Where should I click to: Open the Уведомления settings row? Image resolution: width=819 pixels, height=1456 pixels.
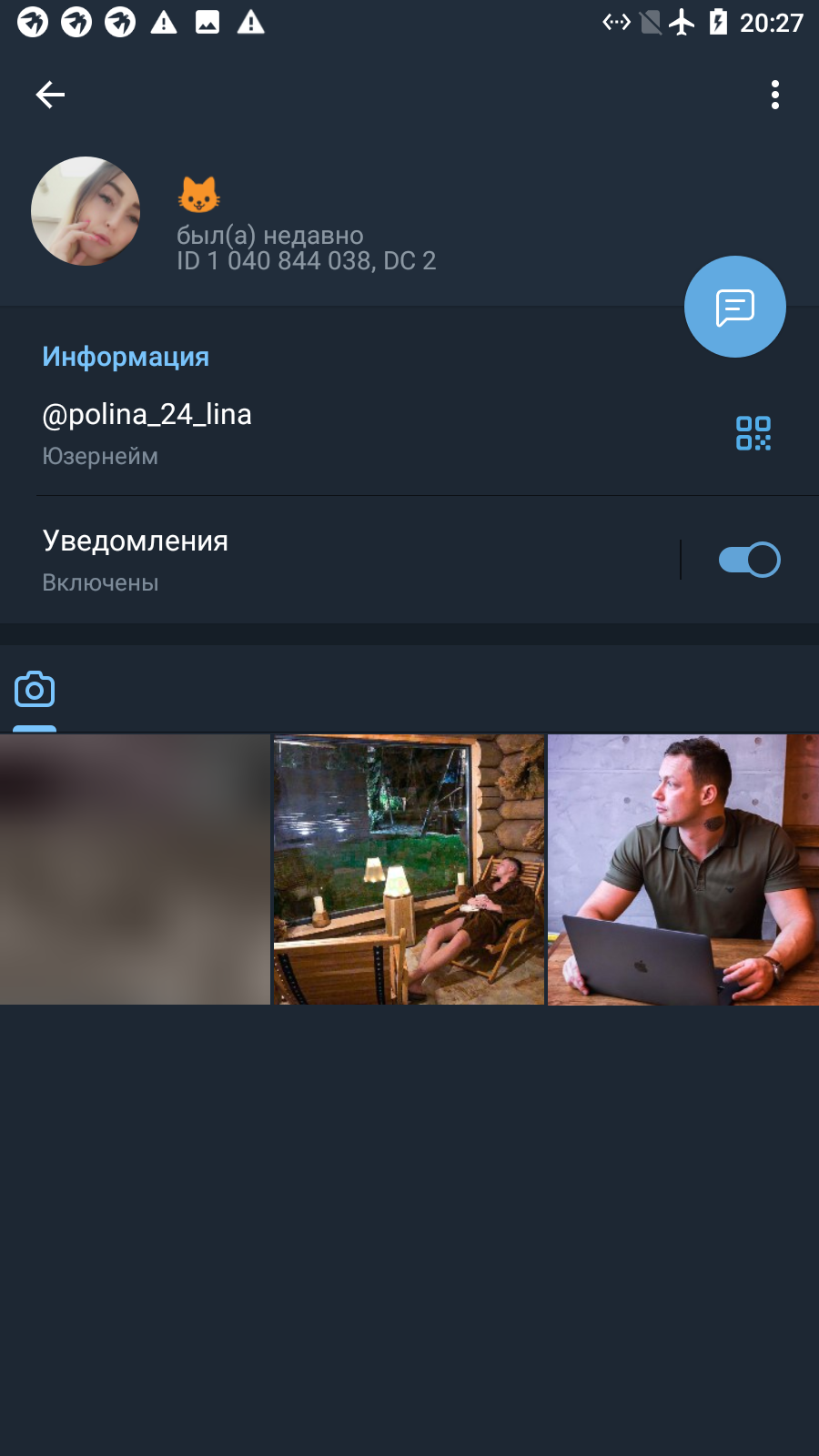tap(339, 560)
